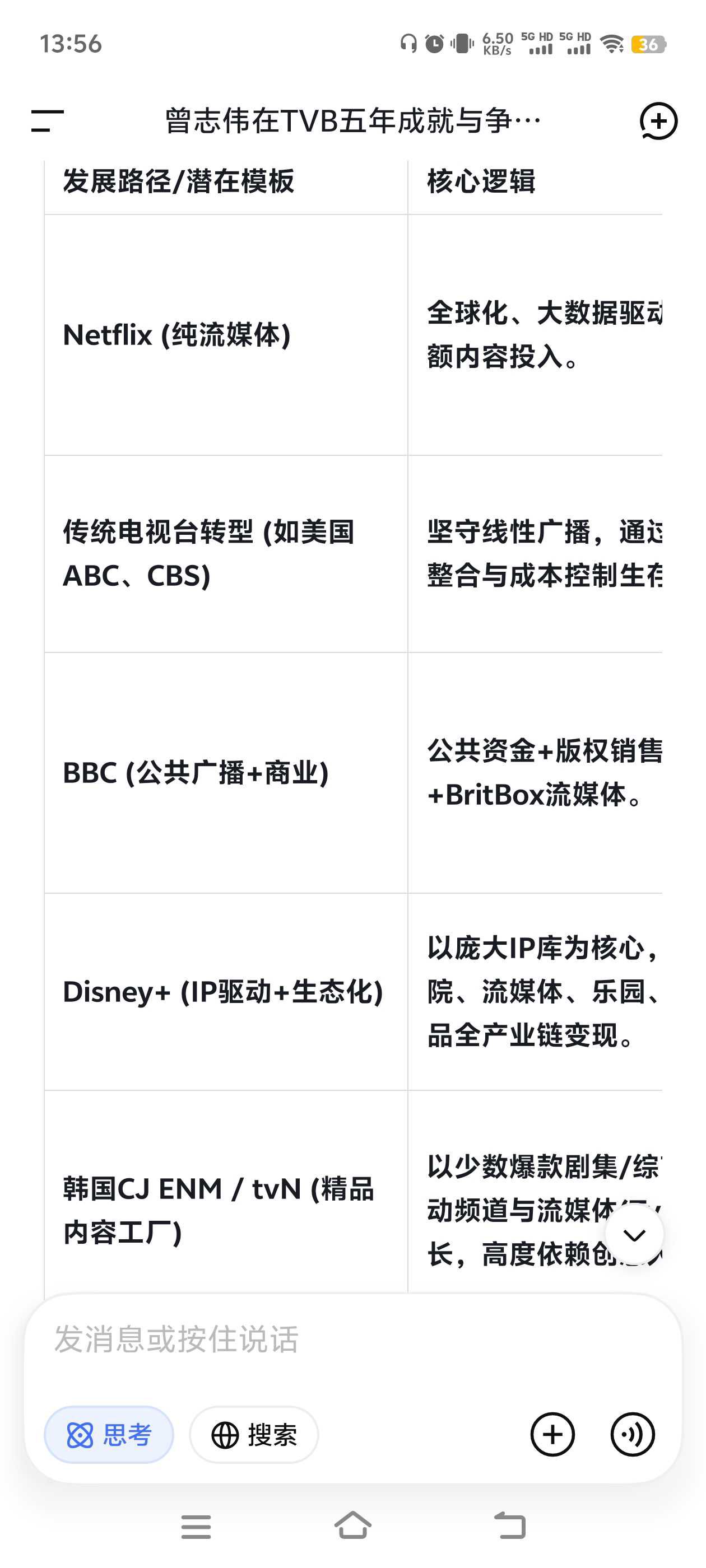Go back with system back button

[x=510, y=1525]
